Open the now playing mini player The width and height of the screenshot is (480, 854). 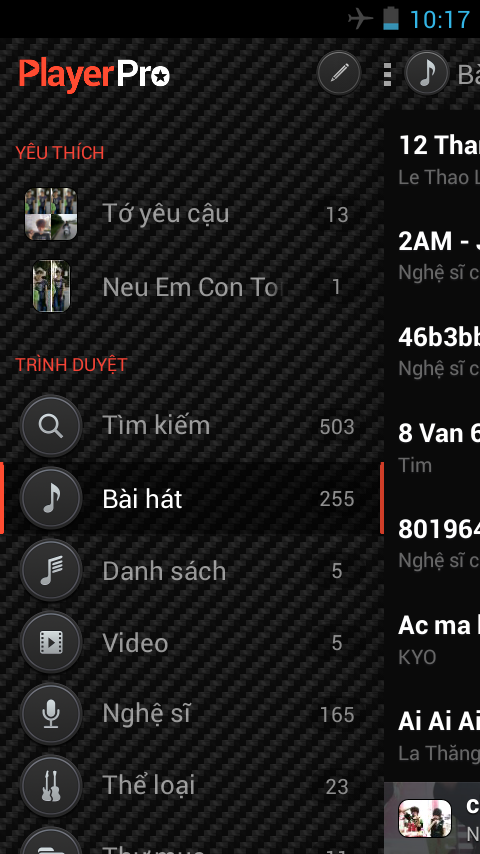[433, 818]
